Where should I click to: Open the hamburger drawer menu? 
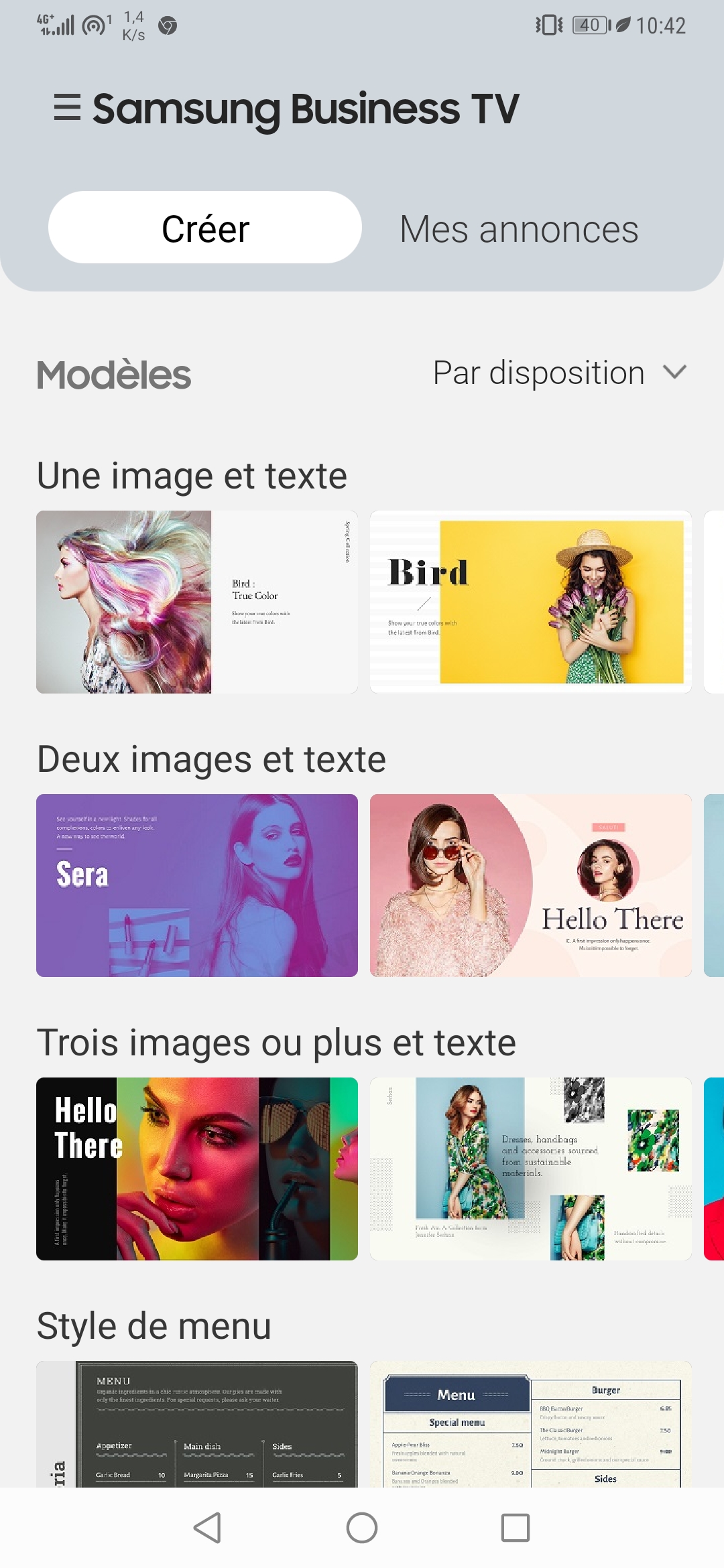[67, 108]
